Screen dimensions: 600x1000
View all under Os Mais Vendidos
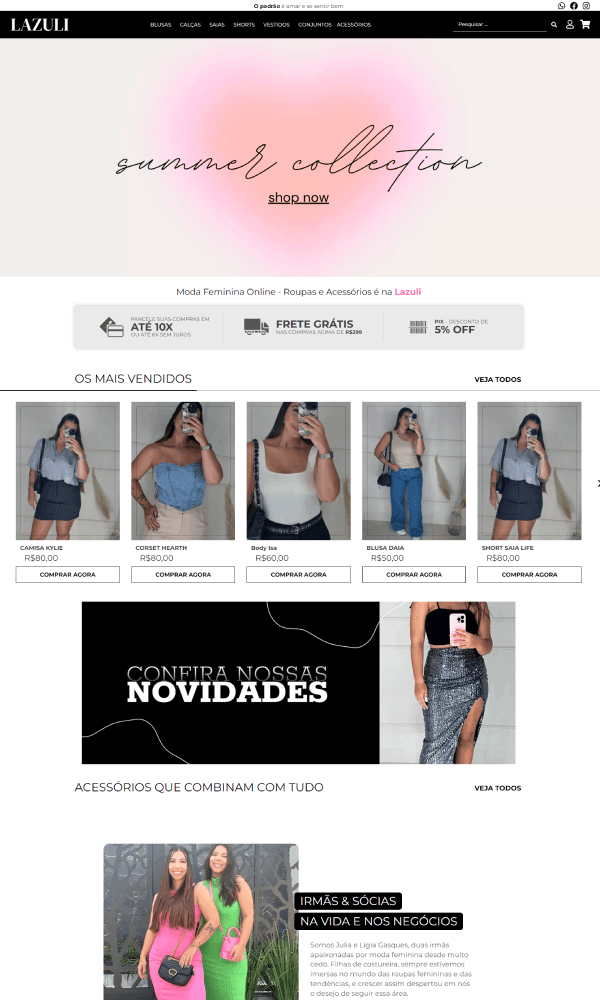(x=497, y=380)
